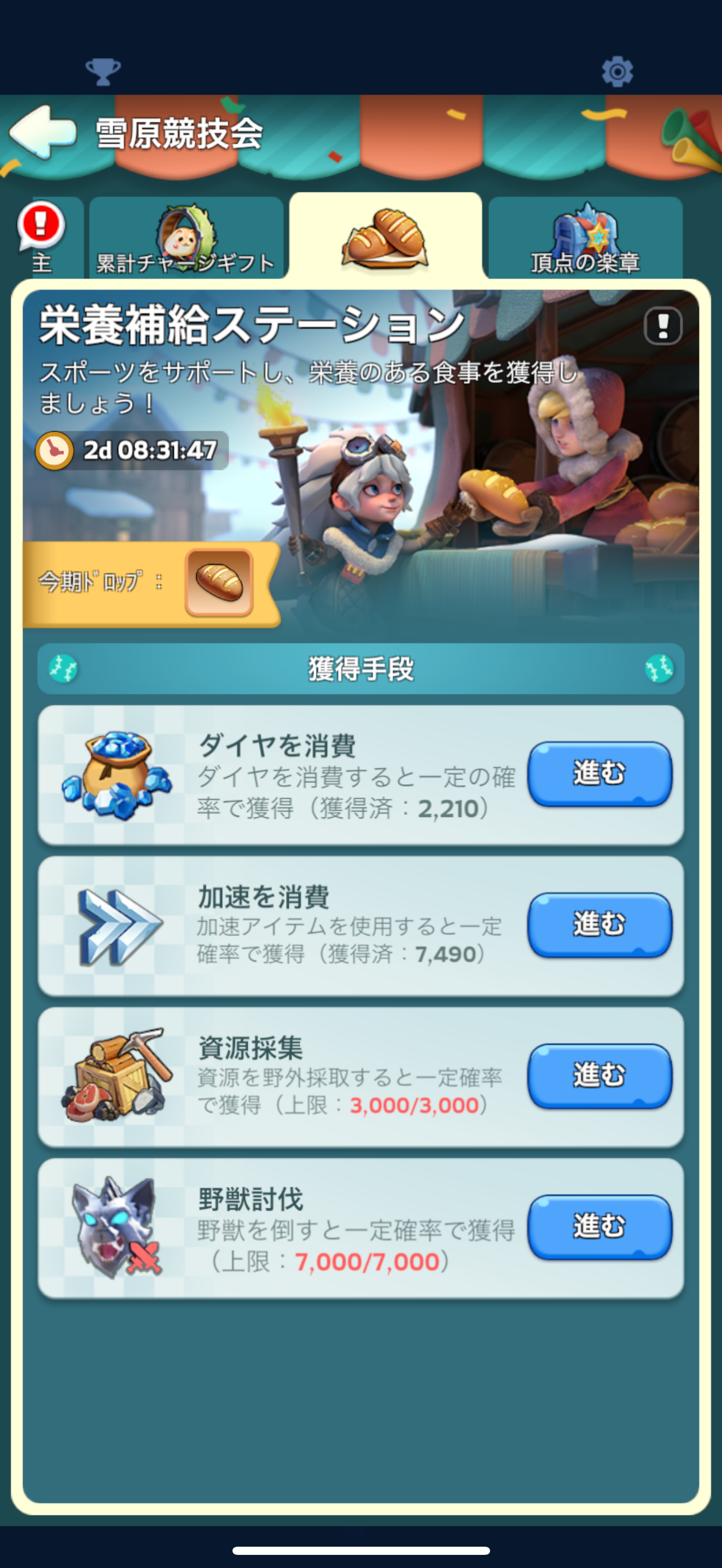Open settings with the gear icon
The image size is (722, 1568).
point(616,72)
